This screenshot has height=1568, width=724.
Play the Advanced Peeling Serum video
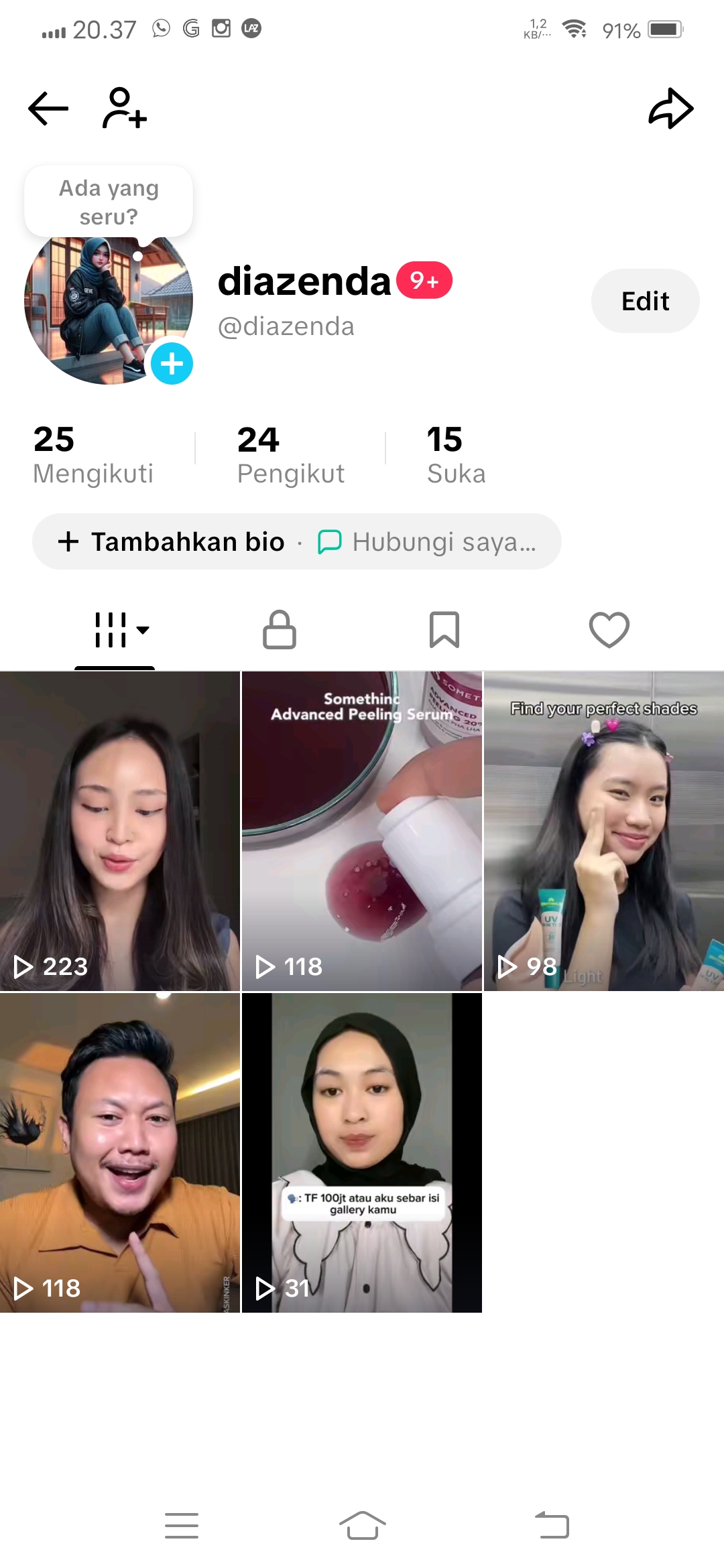[x=362, y=831]
